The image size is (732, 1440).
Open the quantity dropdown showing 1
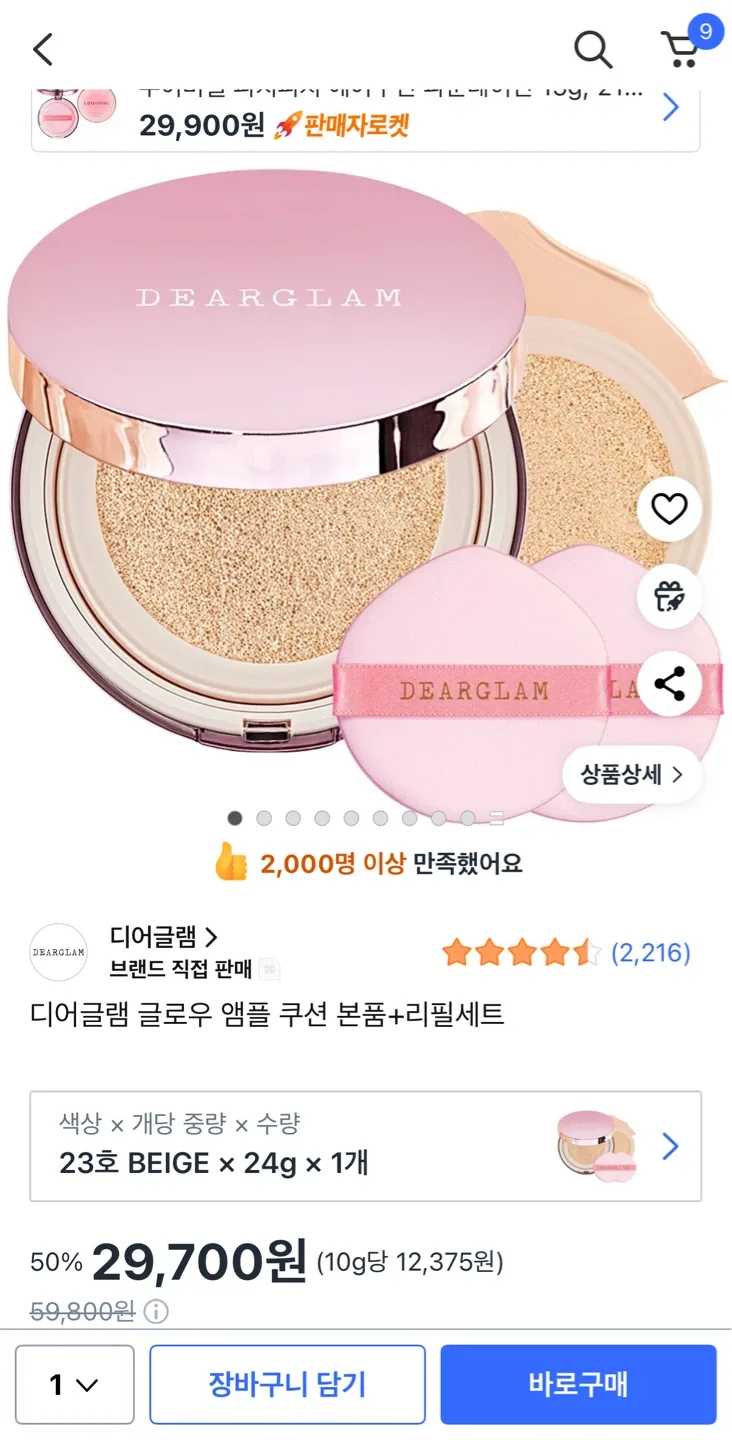pyautogui.click(x=75, y=1385)
